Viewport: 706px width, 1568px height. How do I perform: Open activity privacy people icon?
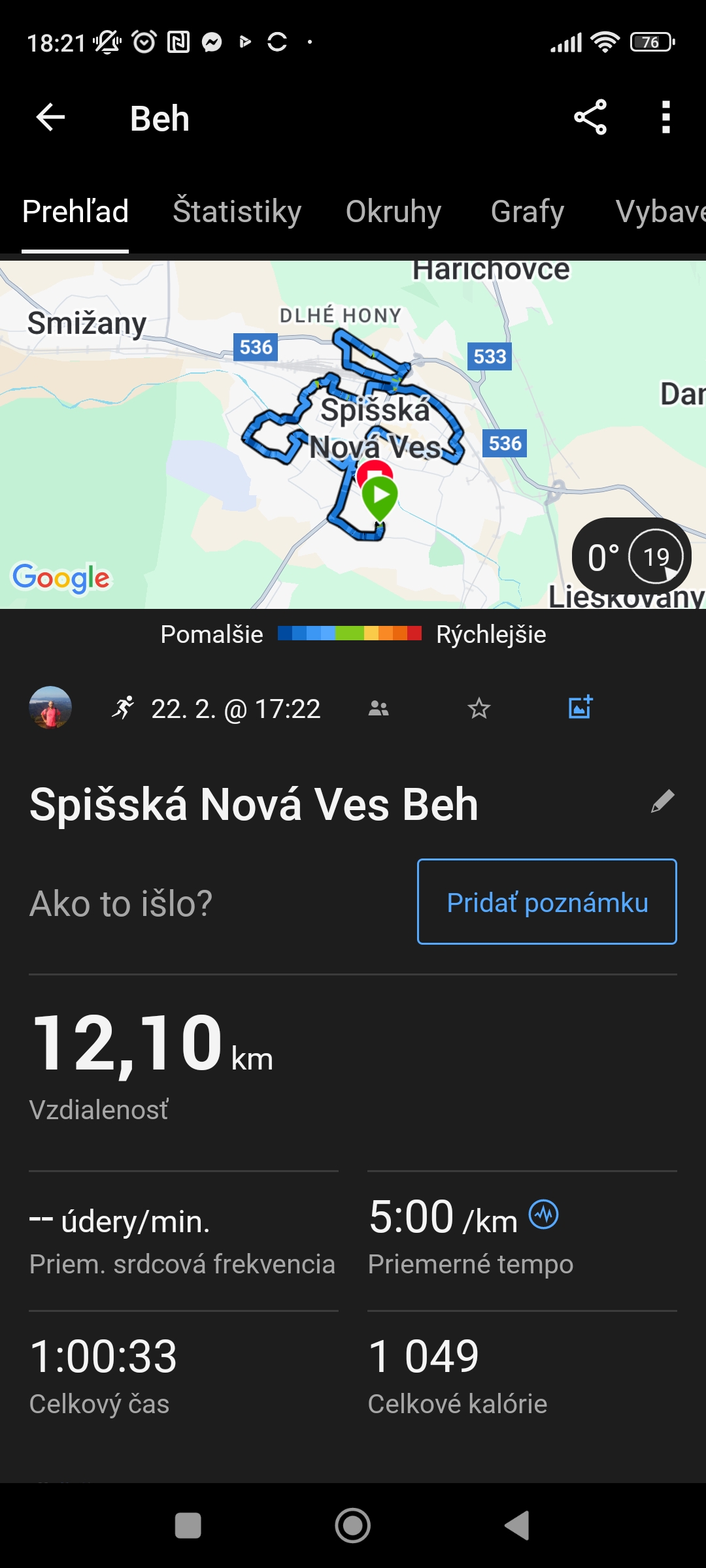[378, 708]
